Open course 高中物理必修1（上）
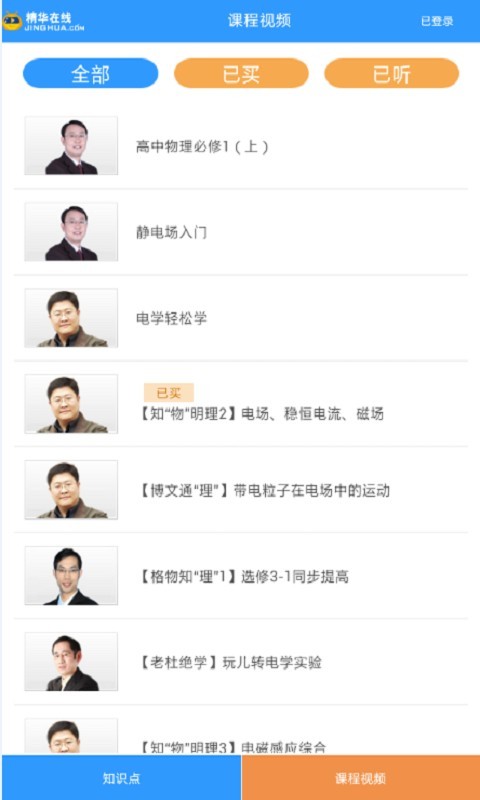 pyautogui.click(x=240, y=146)
